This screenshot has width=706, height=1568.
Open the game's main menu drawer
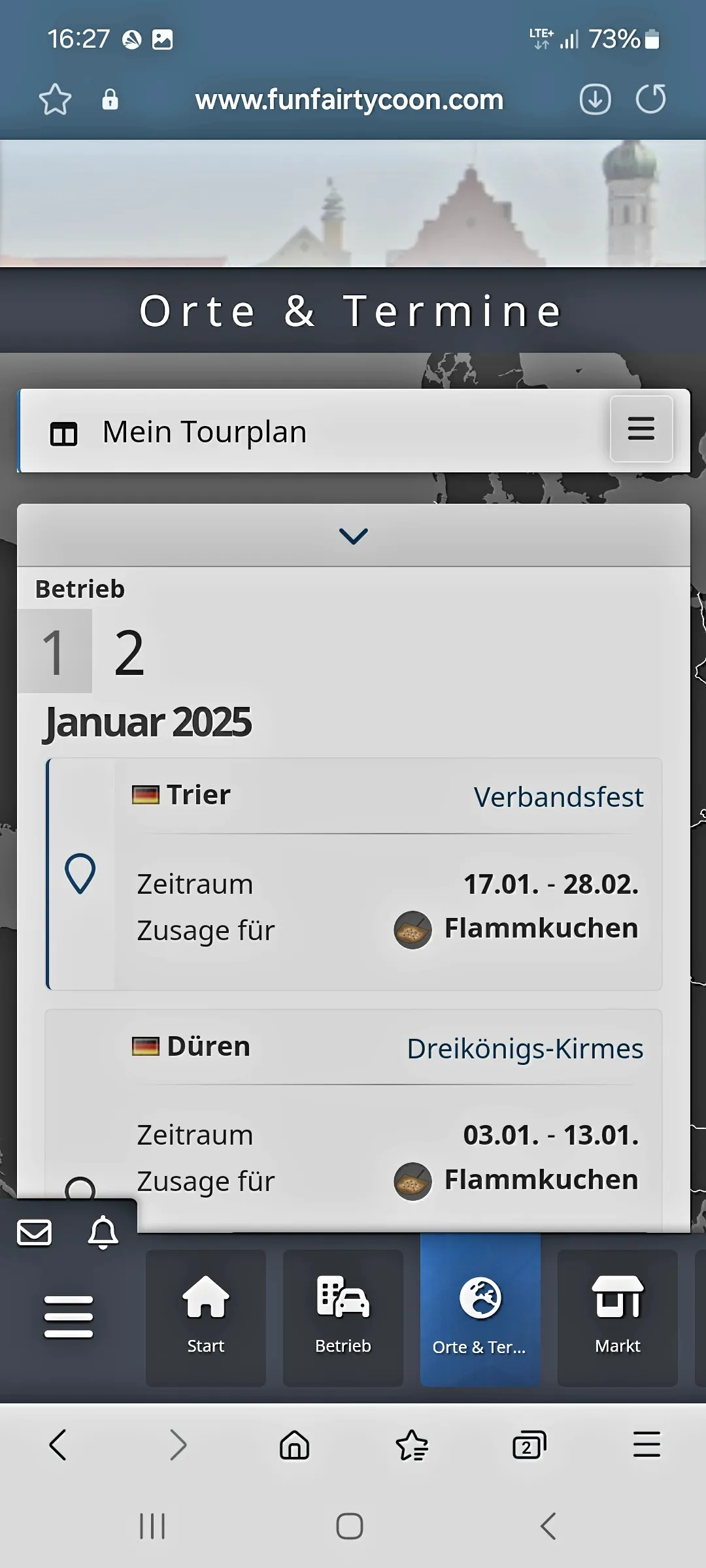click(69, 1317)
